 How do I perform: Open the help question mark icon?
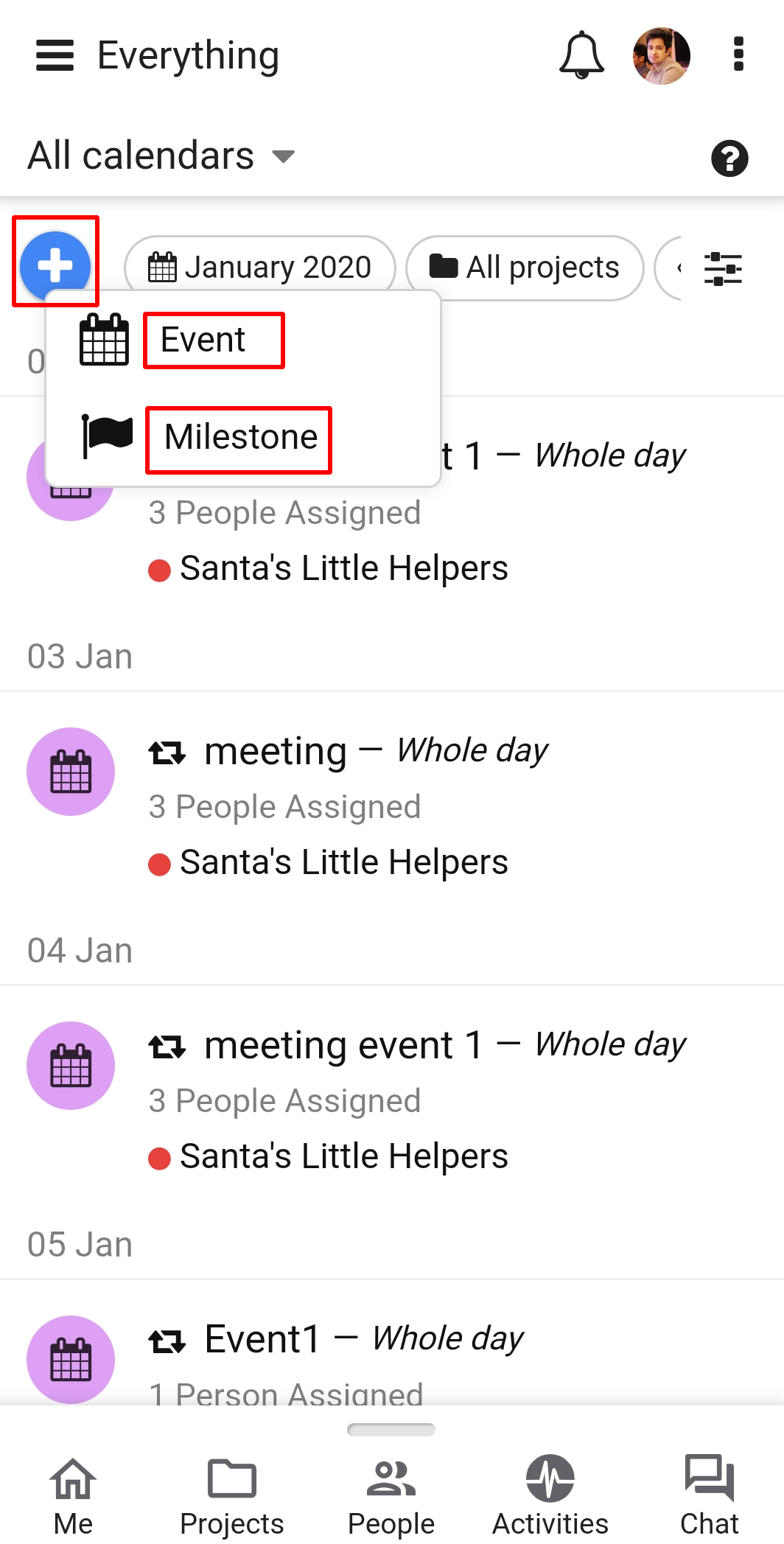coord(729,158)
